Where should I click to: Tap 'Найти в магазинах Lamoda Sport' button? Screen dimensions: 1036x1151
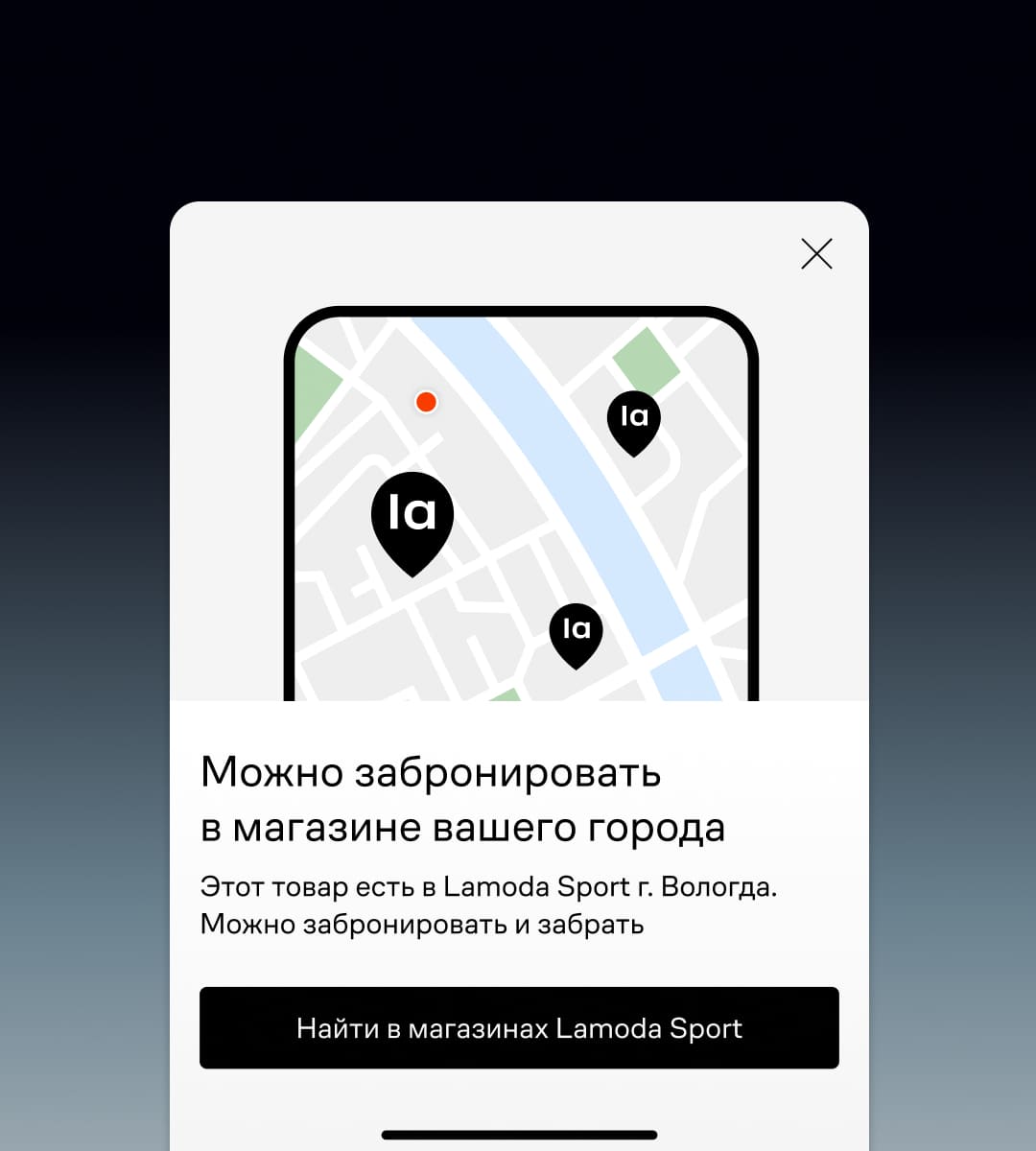click(x=519, y=1027)
